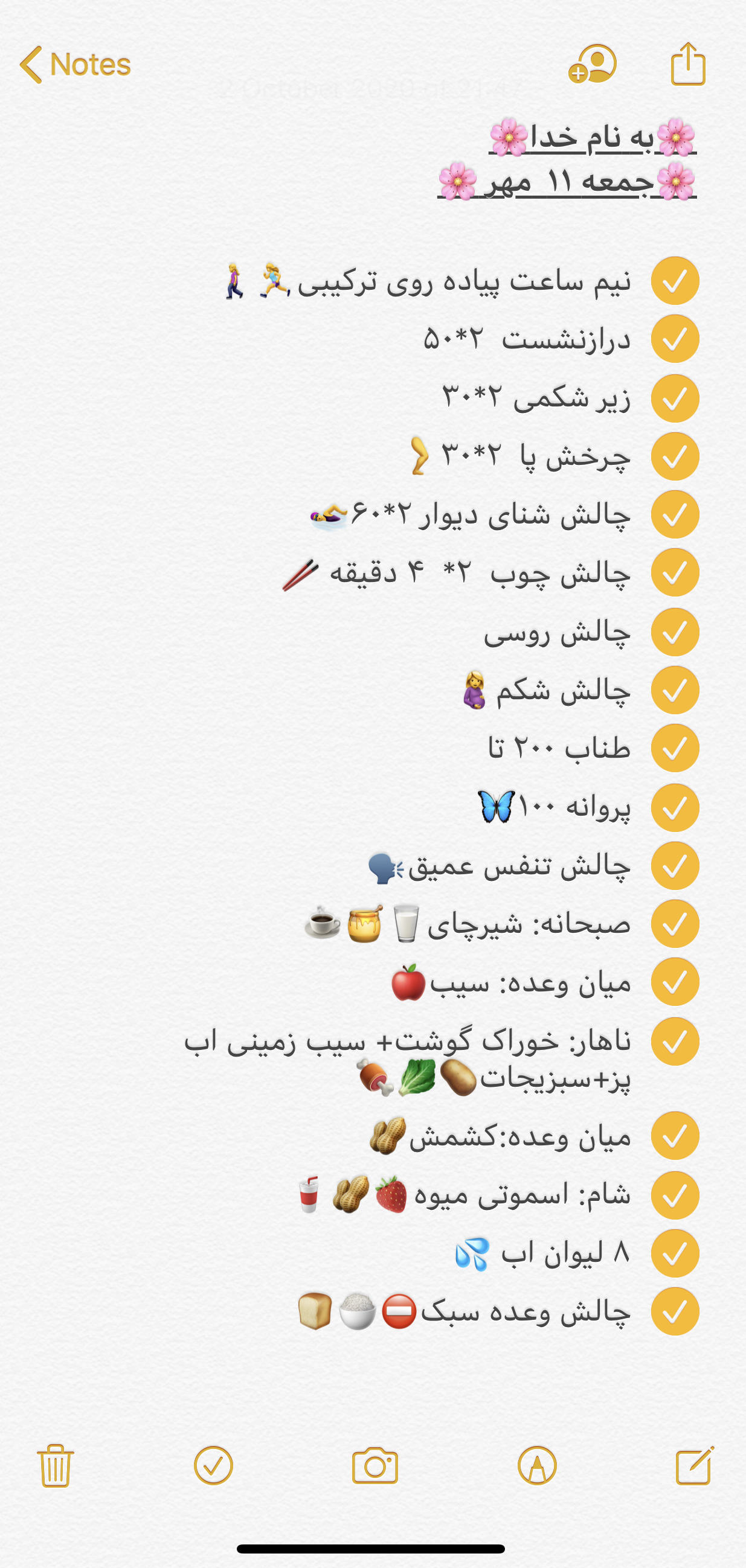Uncheck the زیر شکمی ۲*۳۰ item
This screenshot has width=746, height=1568.
[x=675, y=398]
